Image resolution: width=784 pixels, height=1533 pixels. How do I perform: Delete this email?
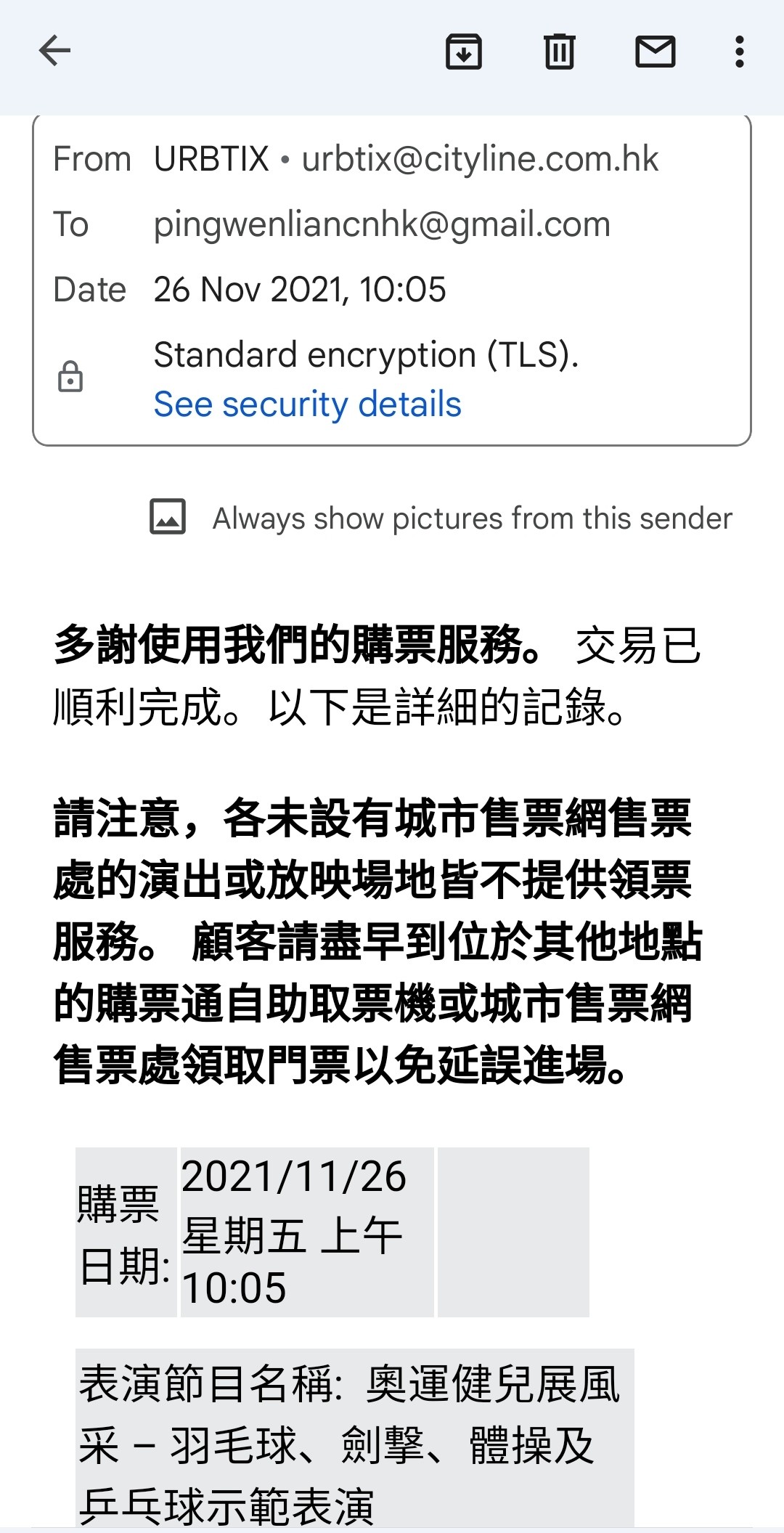(x=559, y=52)
